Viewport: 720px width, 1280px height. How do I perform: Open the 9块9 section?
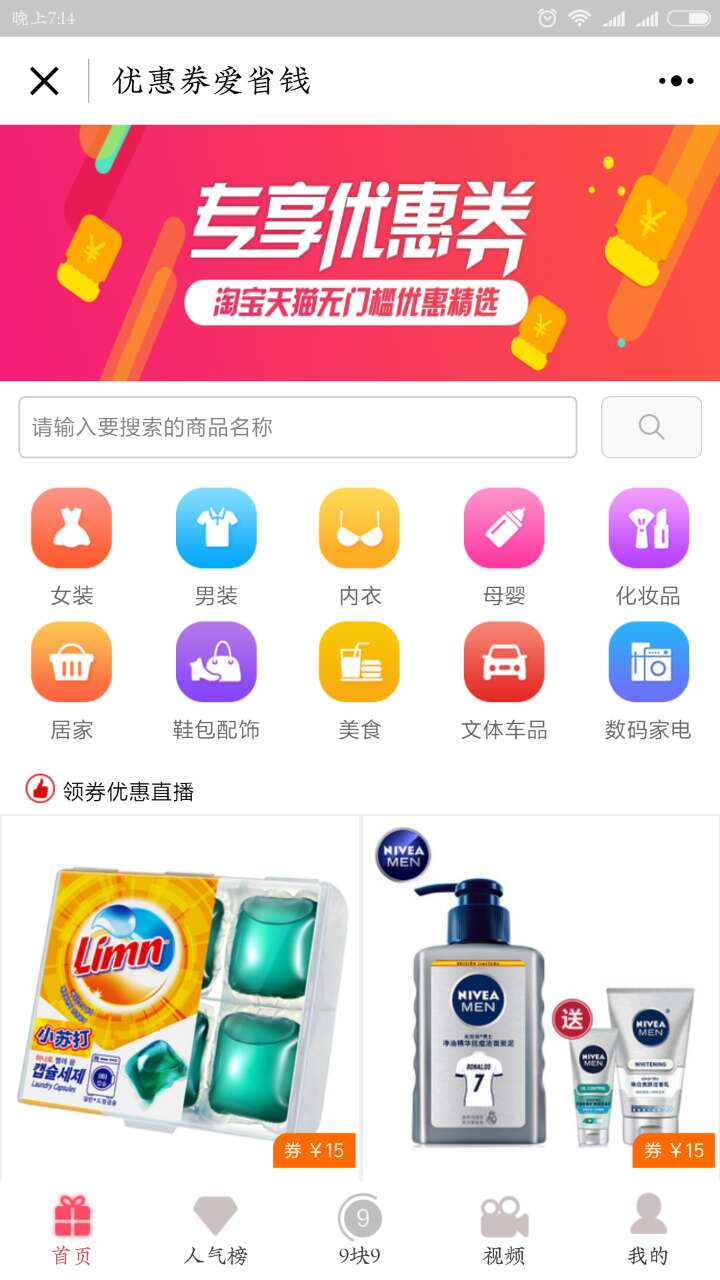coord(360,1230)
